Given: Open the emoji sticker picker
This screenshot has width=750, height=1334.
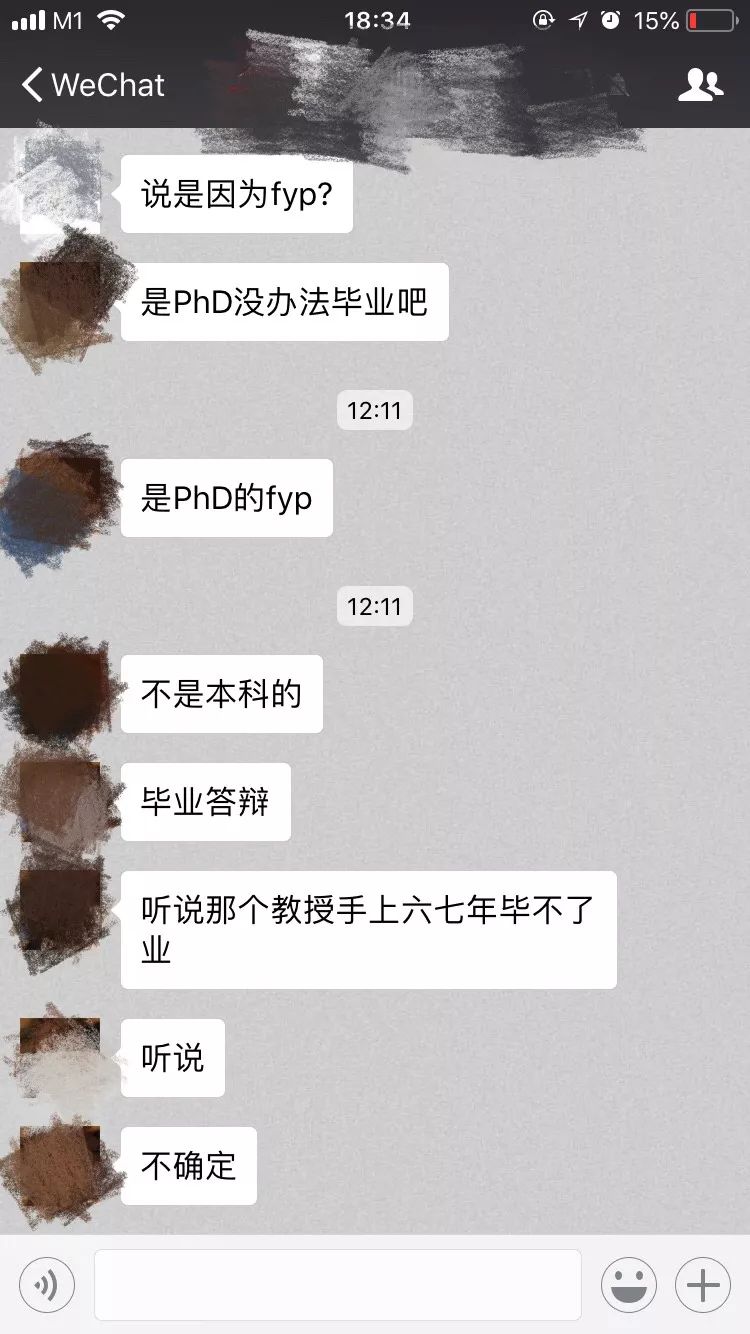Looking at the screenshot, I should click(x=628, y=1285).
